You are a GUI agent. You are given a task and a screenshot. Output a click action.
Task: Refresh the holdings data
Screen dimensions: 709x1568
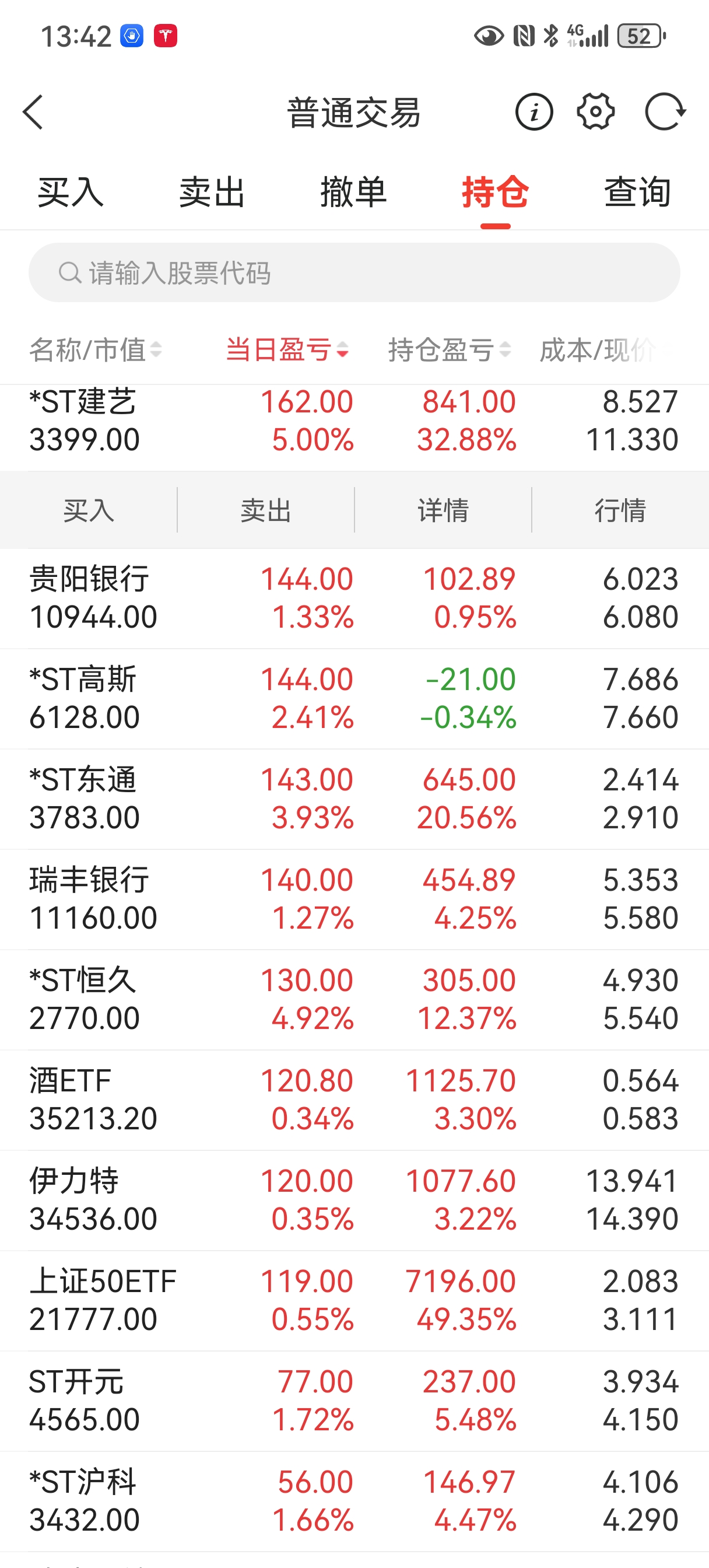pos(665,112)
